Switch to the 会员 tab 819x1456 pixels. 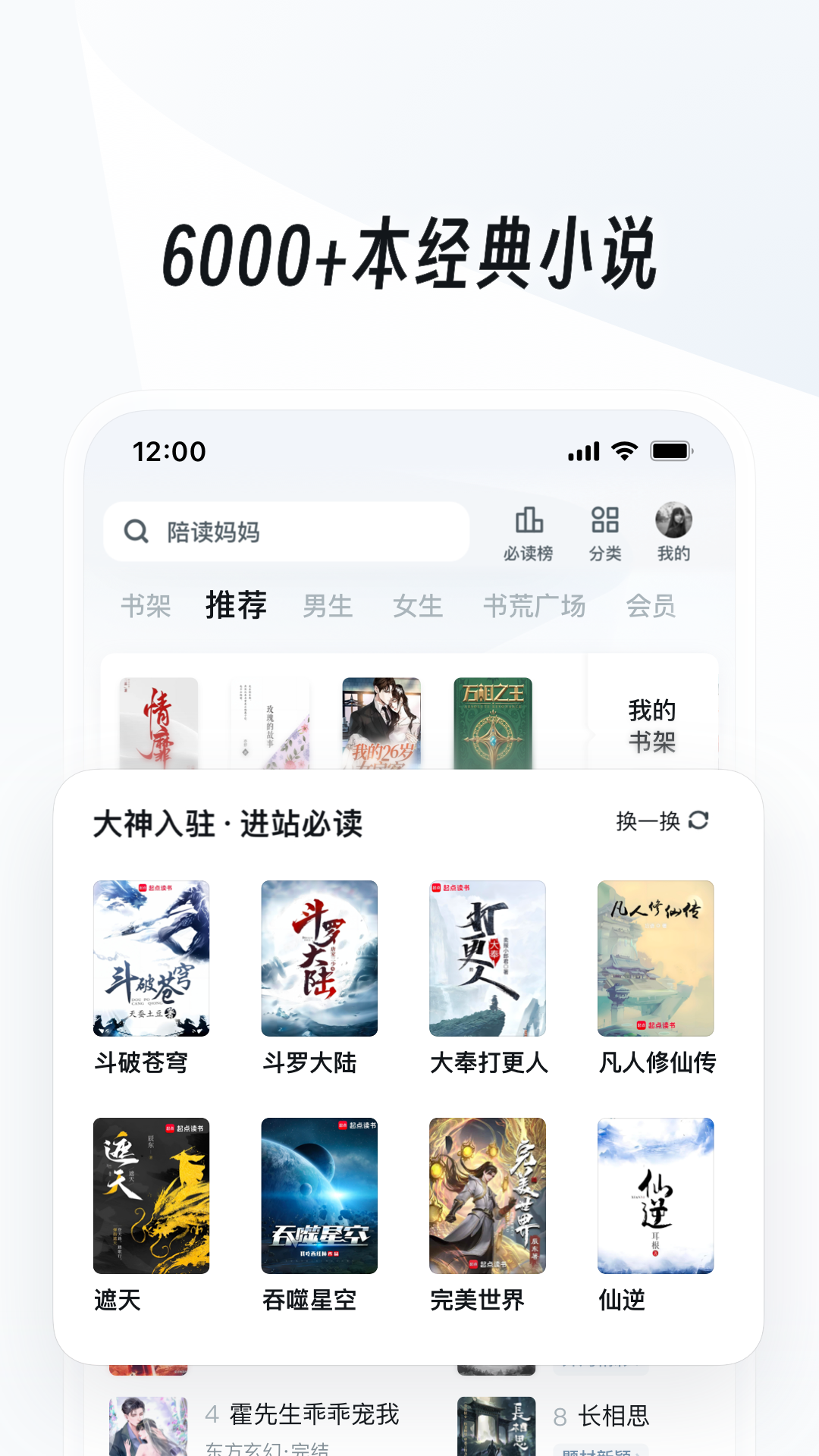point(652,605)
